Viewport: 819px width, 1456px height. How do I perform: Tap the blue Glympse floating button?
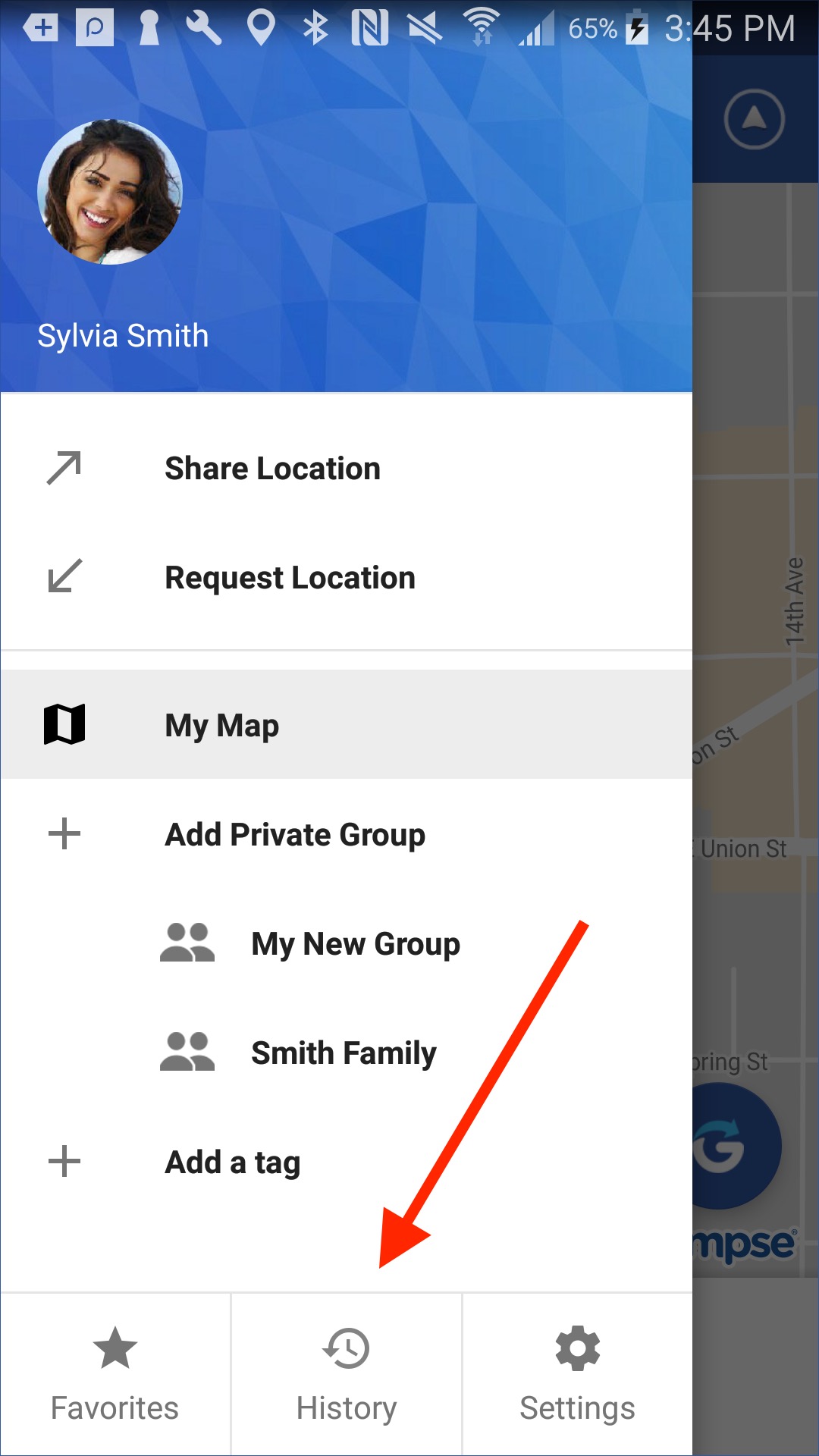(734, 1145)
